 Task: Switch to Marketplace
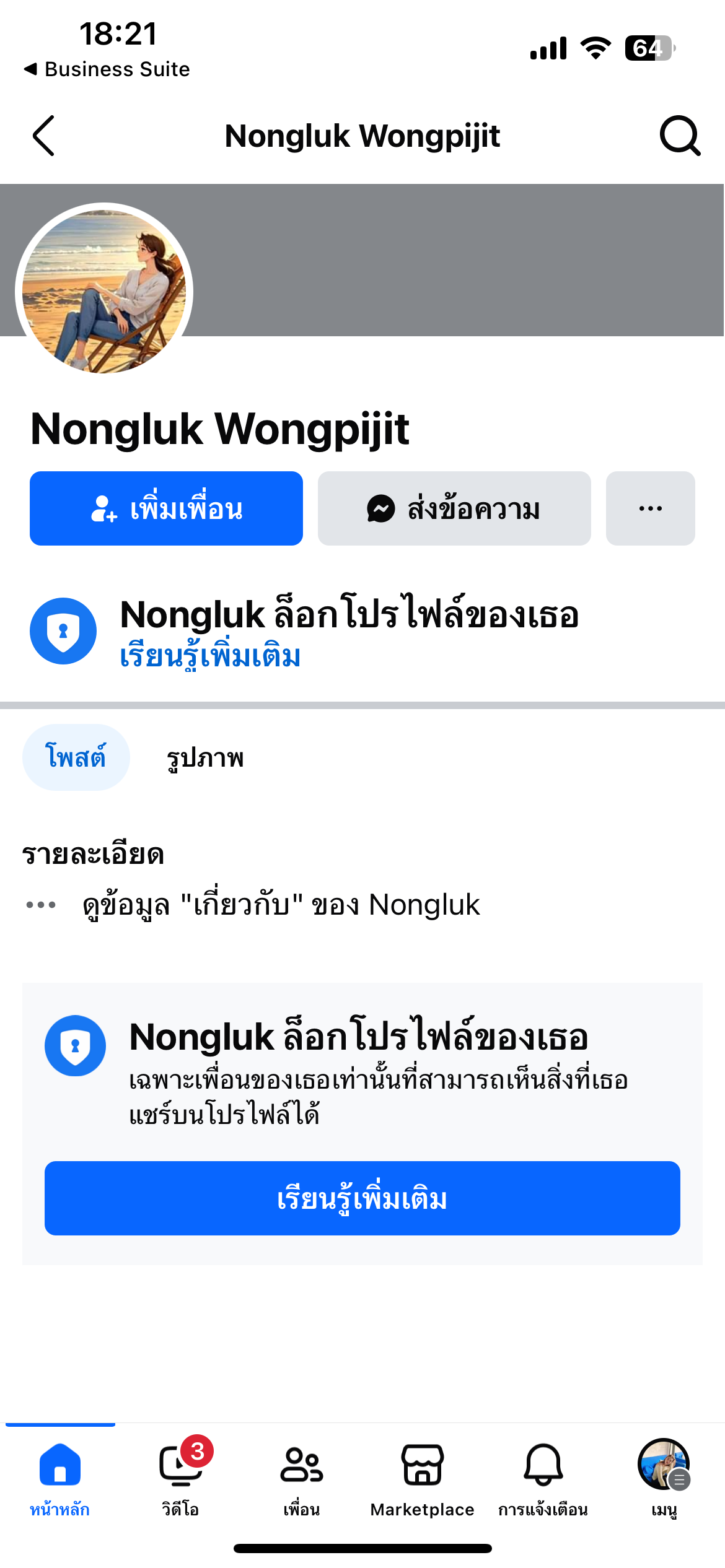pos(423,1478)
